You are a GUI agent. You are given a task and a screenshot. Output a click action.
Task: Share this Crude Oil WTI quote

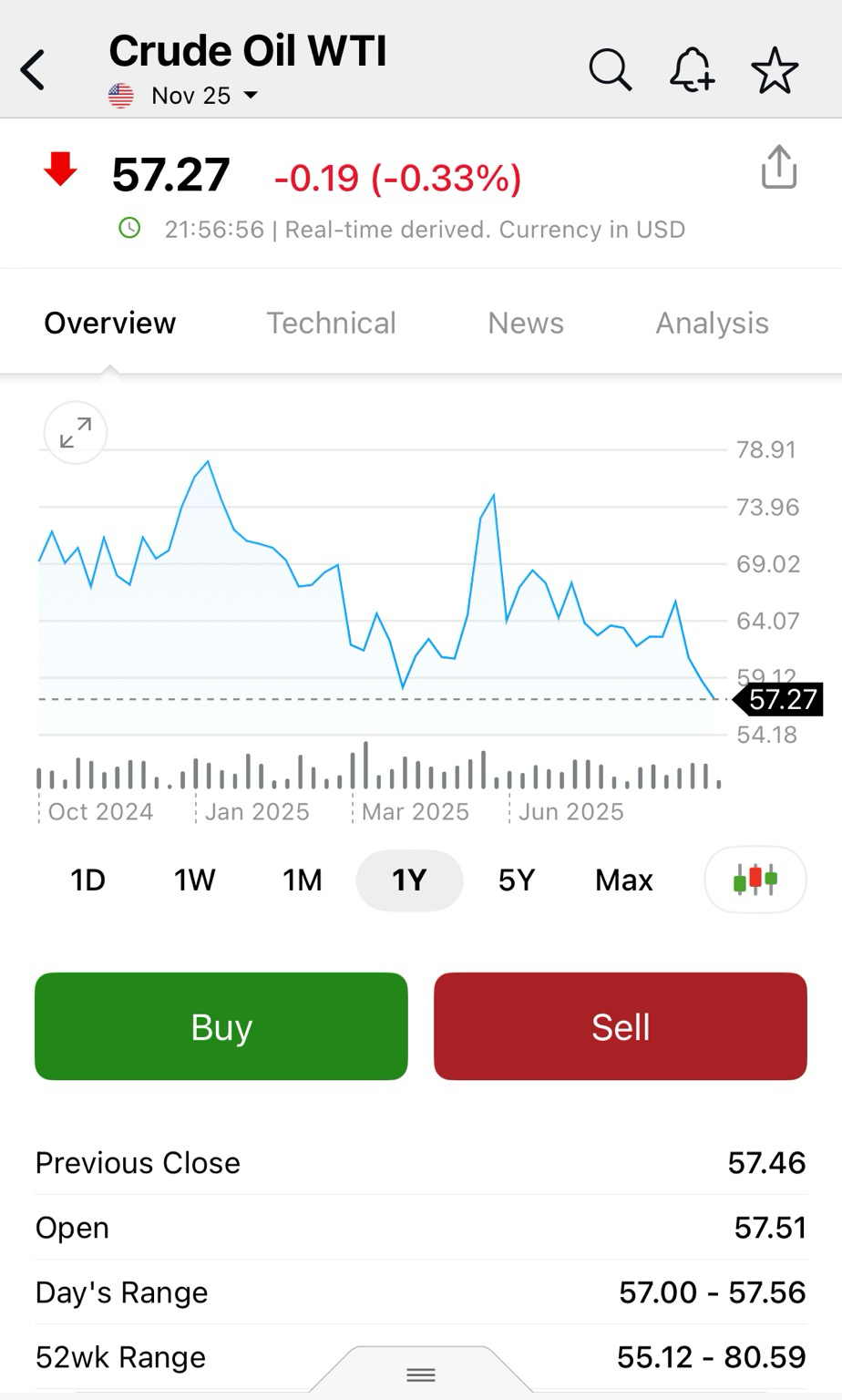[x=778, y=168]
